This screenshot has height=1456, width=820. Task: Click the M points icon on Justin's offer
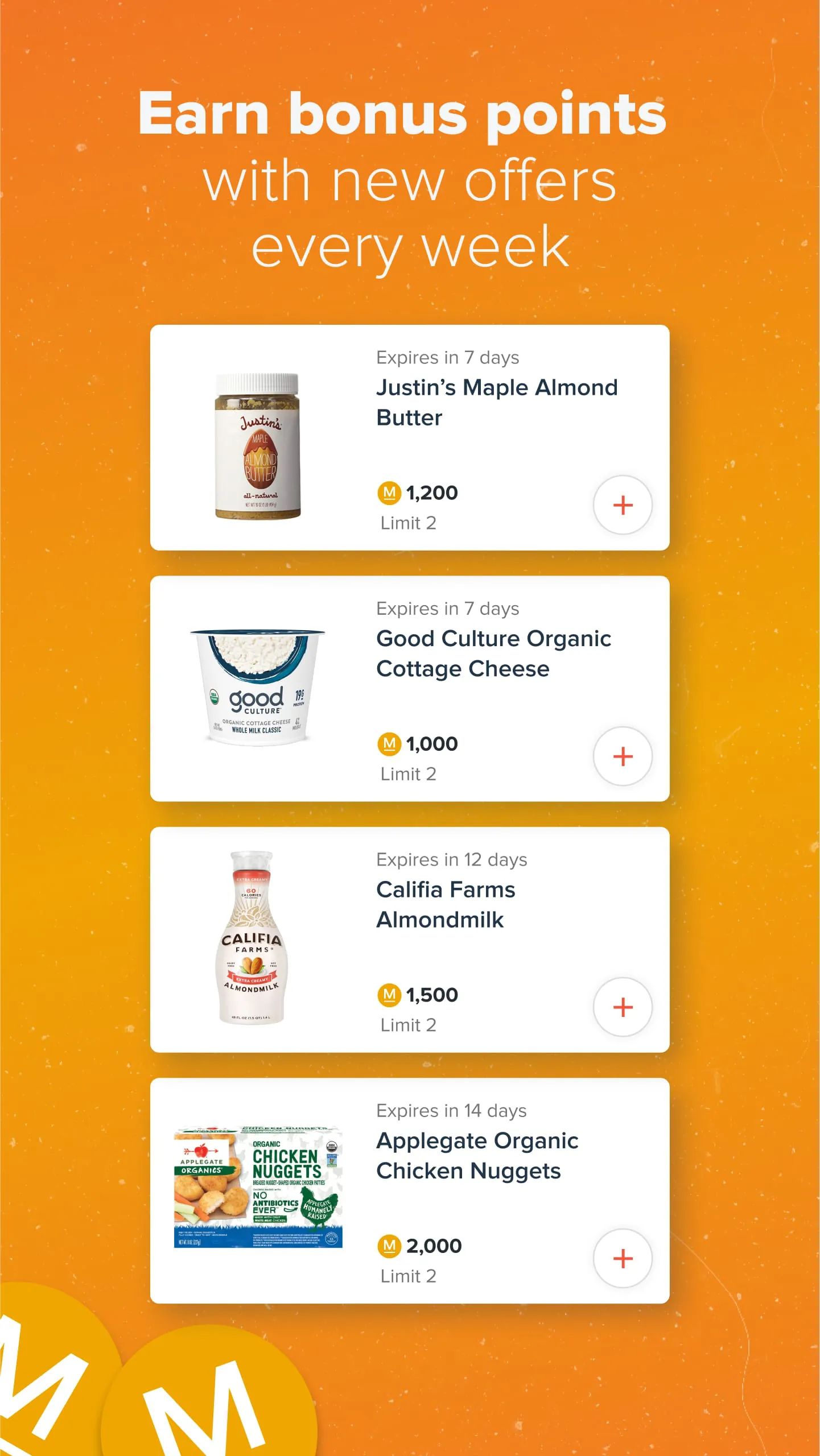tap(389, 493)
